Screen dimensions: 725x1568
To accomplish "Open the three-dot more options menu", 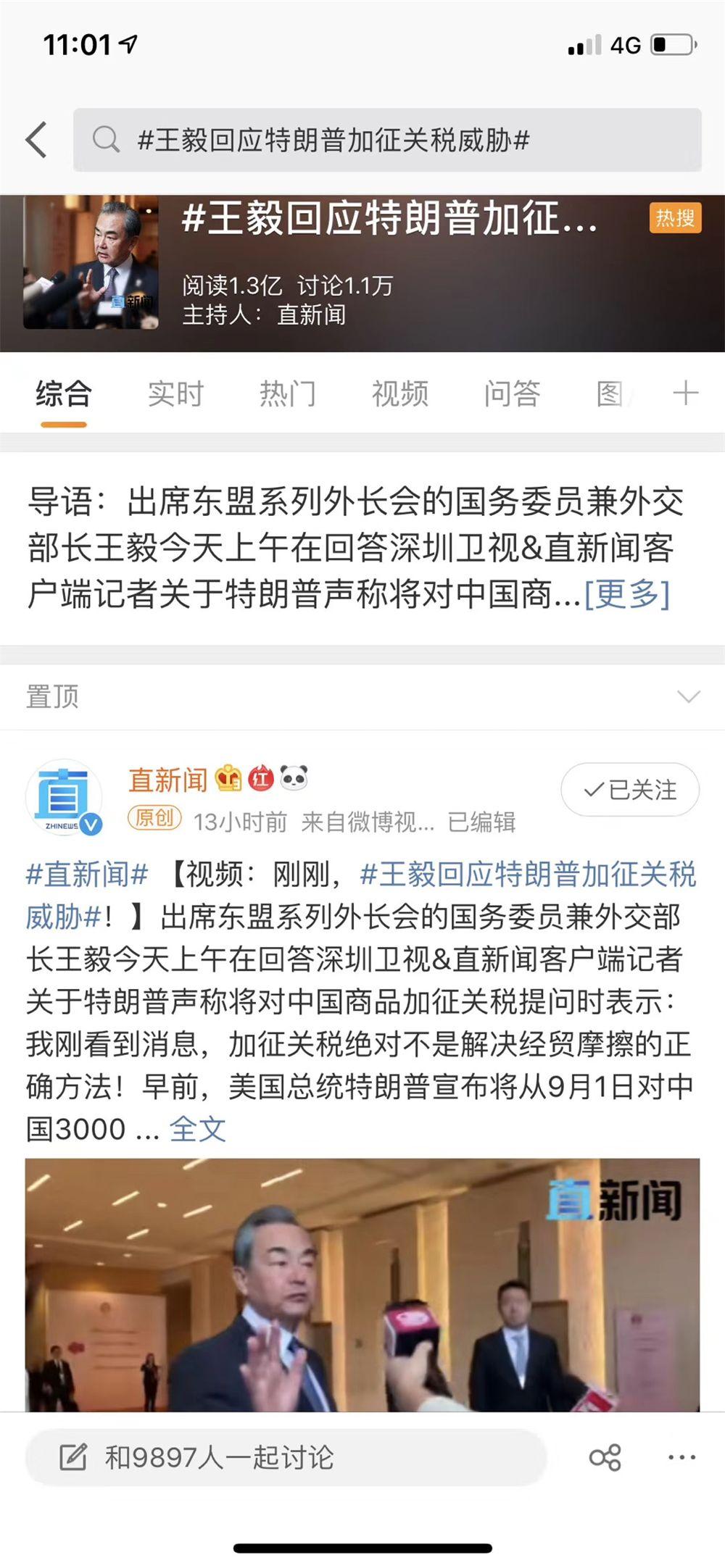I will tap(682, 1457).
